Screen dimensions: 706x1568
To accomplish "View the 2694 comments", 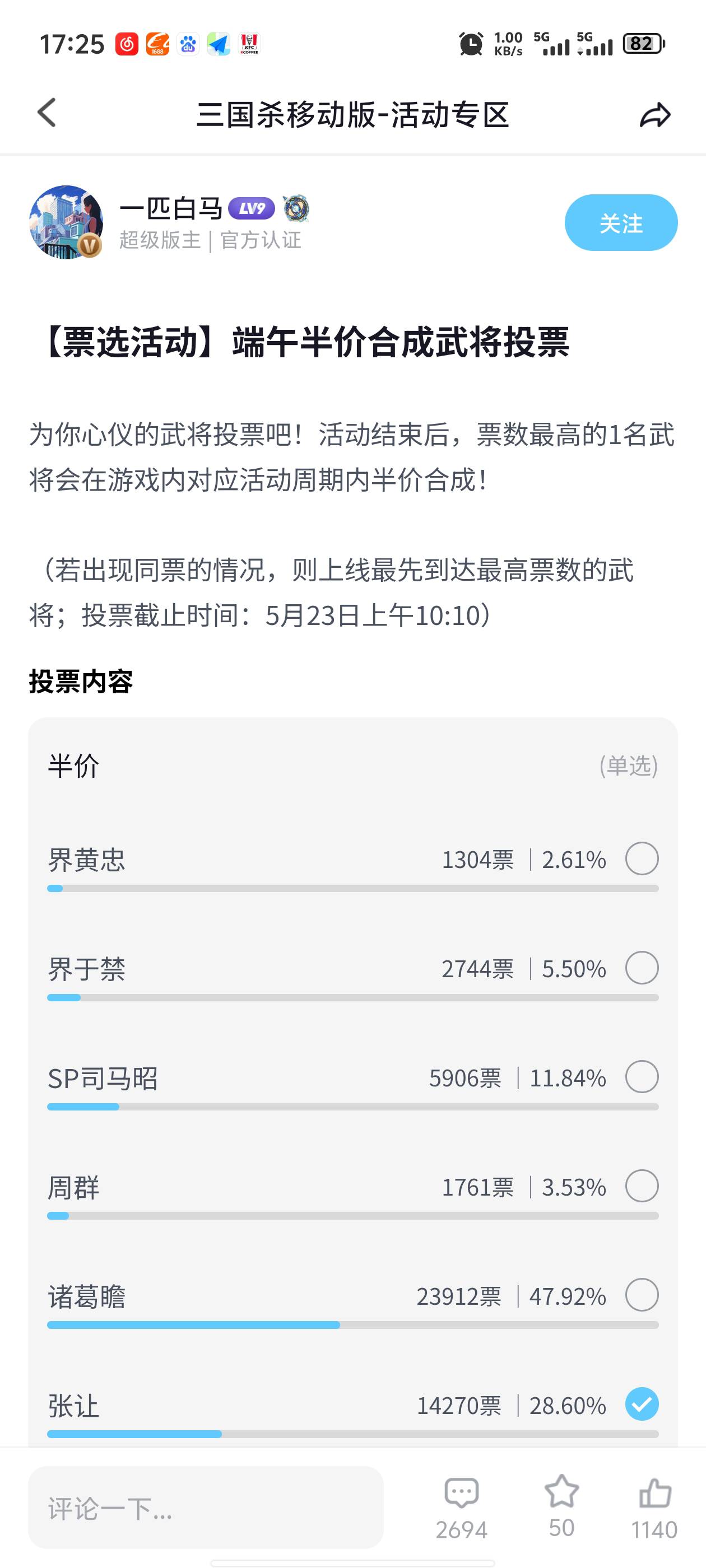I will pos(461,1507).
